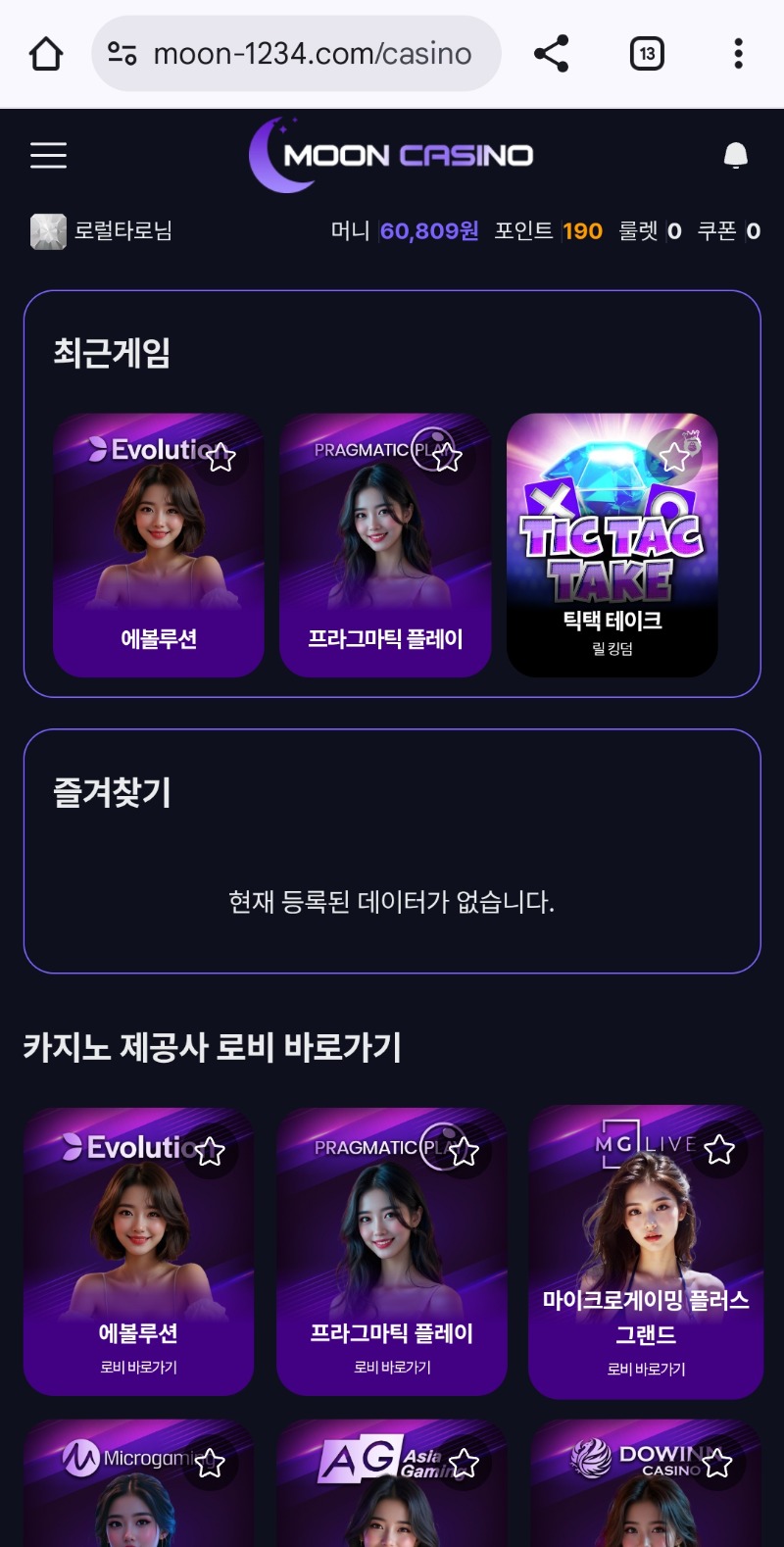The width and height of the screenshot is (784, 1547).
Task: Tap the Moon Casino logo
Action: pos(392,155)
